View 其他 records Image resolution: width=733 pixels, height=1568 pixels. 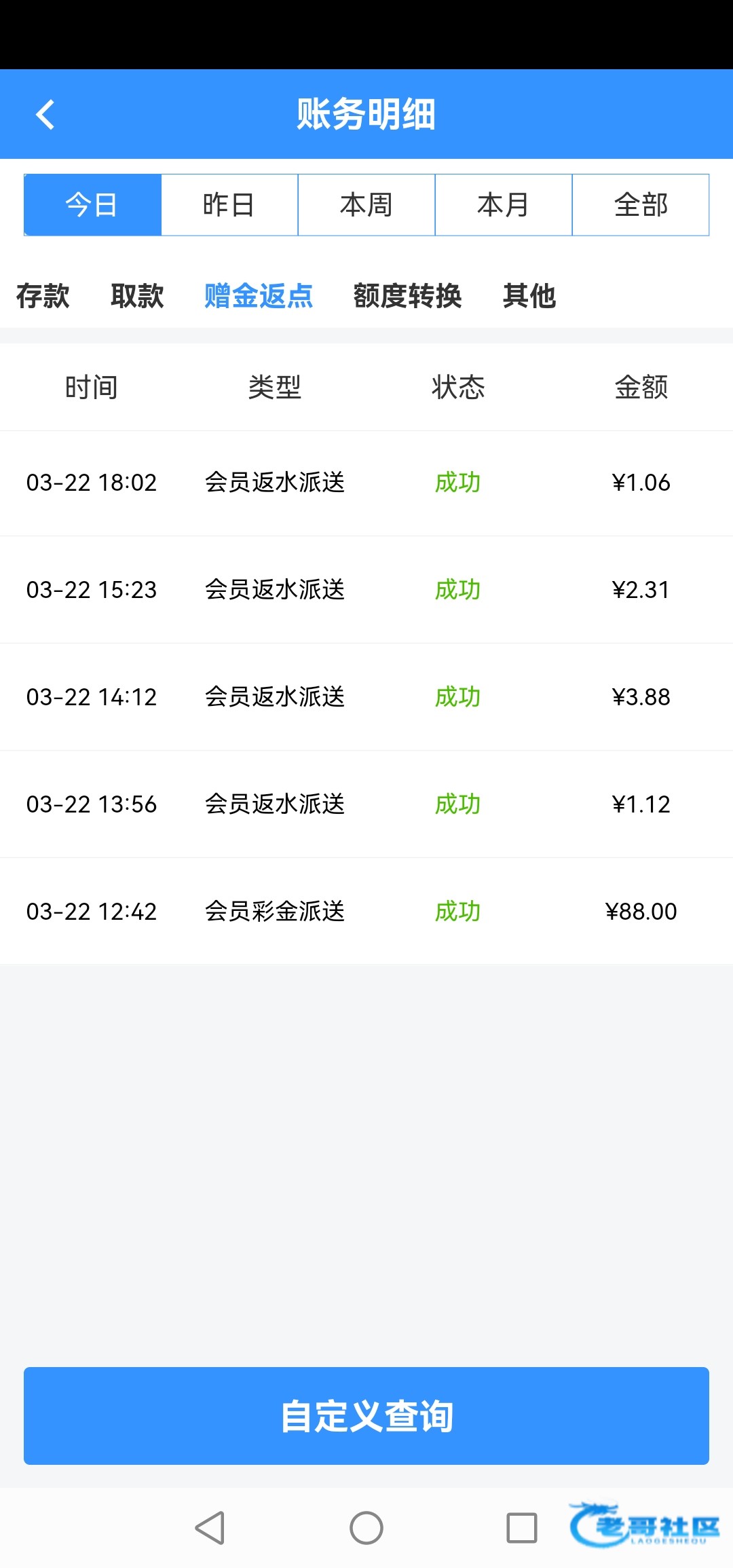(529, 296)
